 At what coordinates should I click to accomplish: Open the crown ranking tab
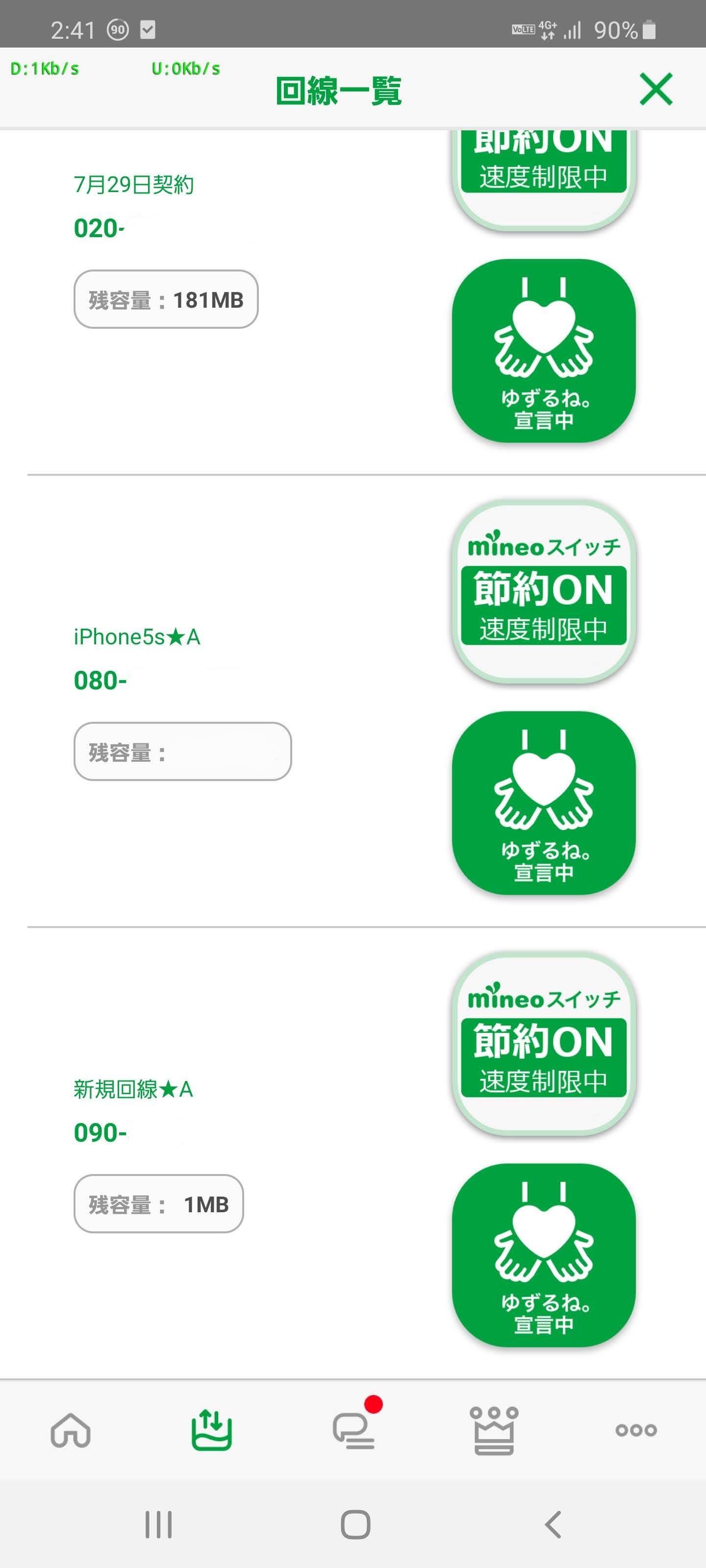click(494, 1430)
